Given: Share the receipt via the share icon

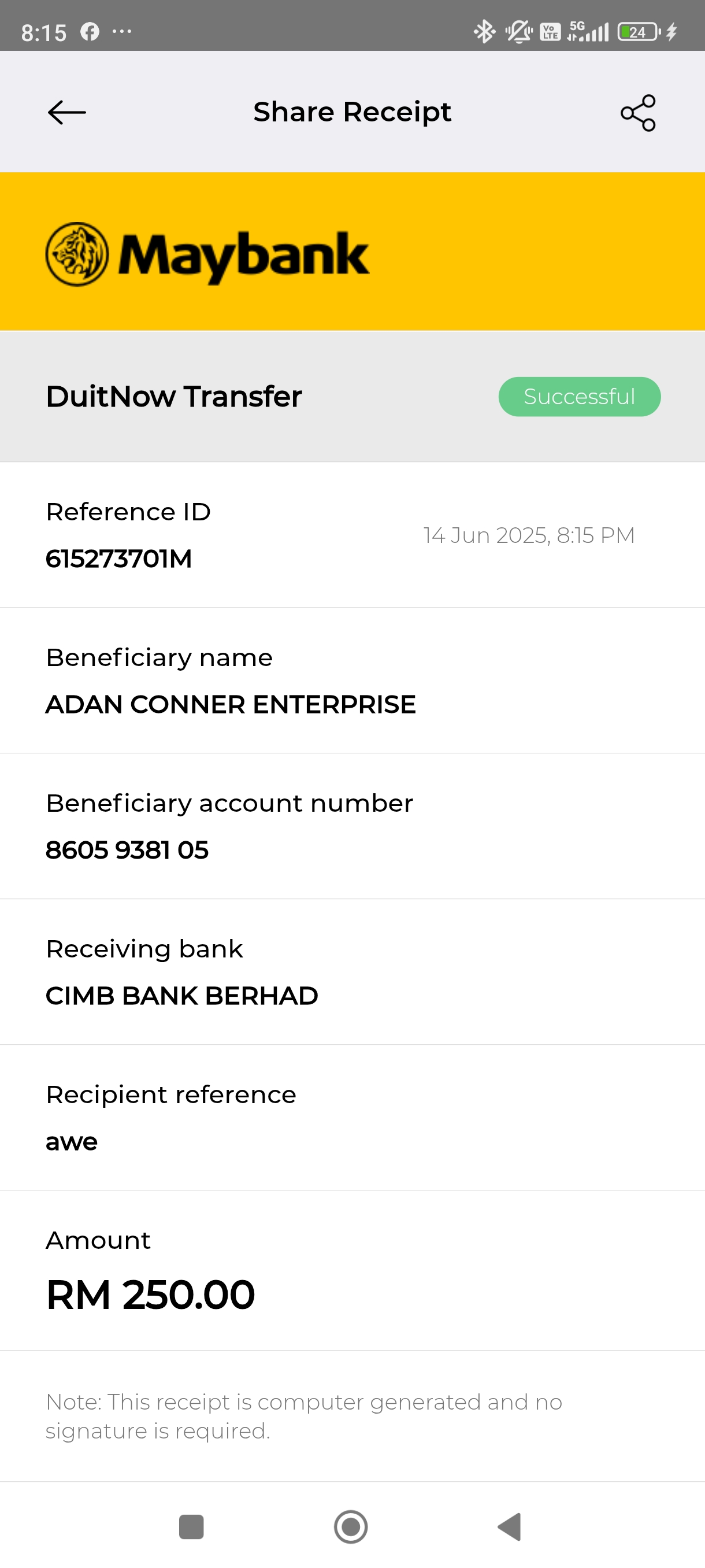Looking at the screenshot, I should point(637,113).
